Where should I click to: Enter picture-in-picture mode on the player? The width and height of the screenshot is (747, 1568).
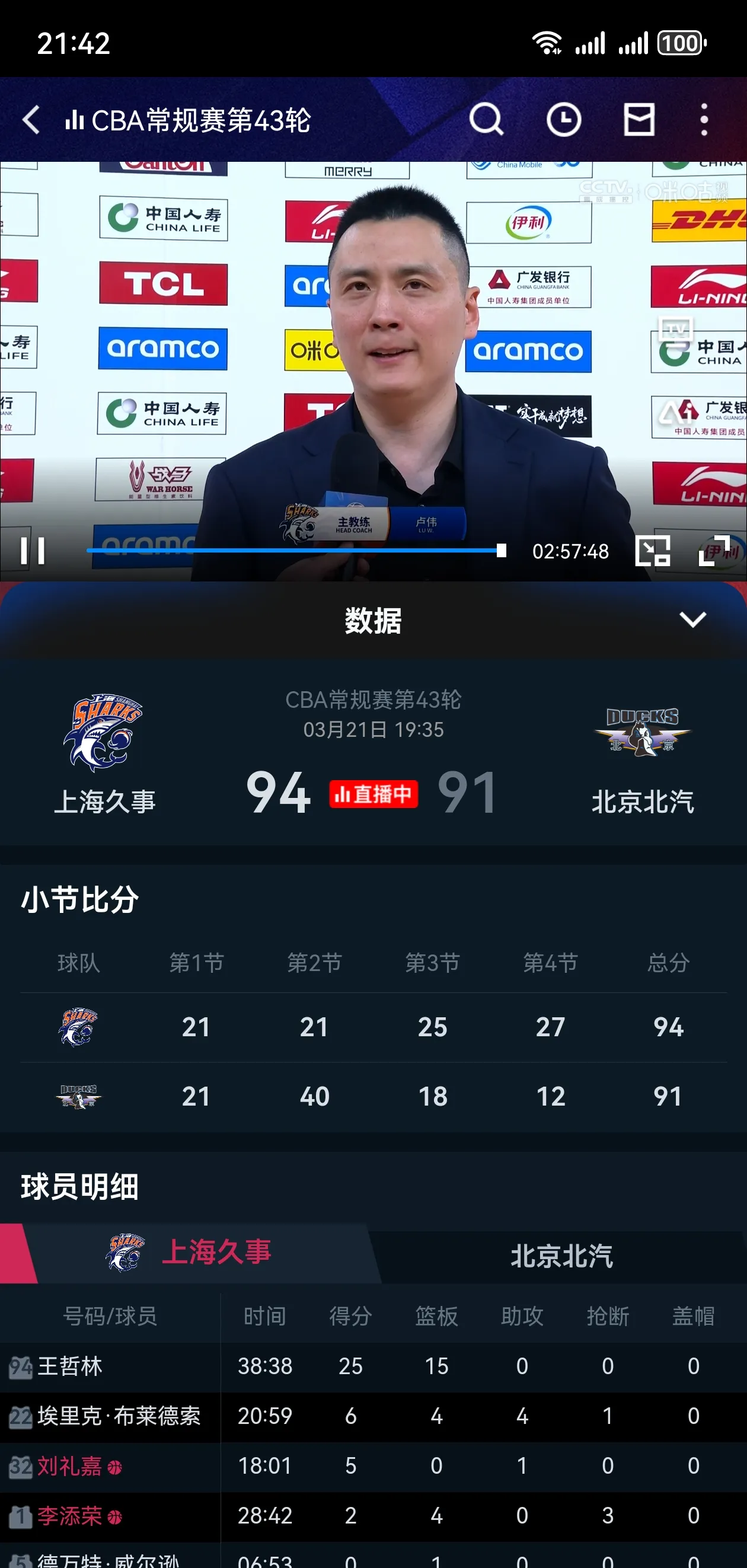point(652,551)
